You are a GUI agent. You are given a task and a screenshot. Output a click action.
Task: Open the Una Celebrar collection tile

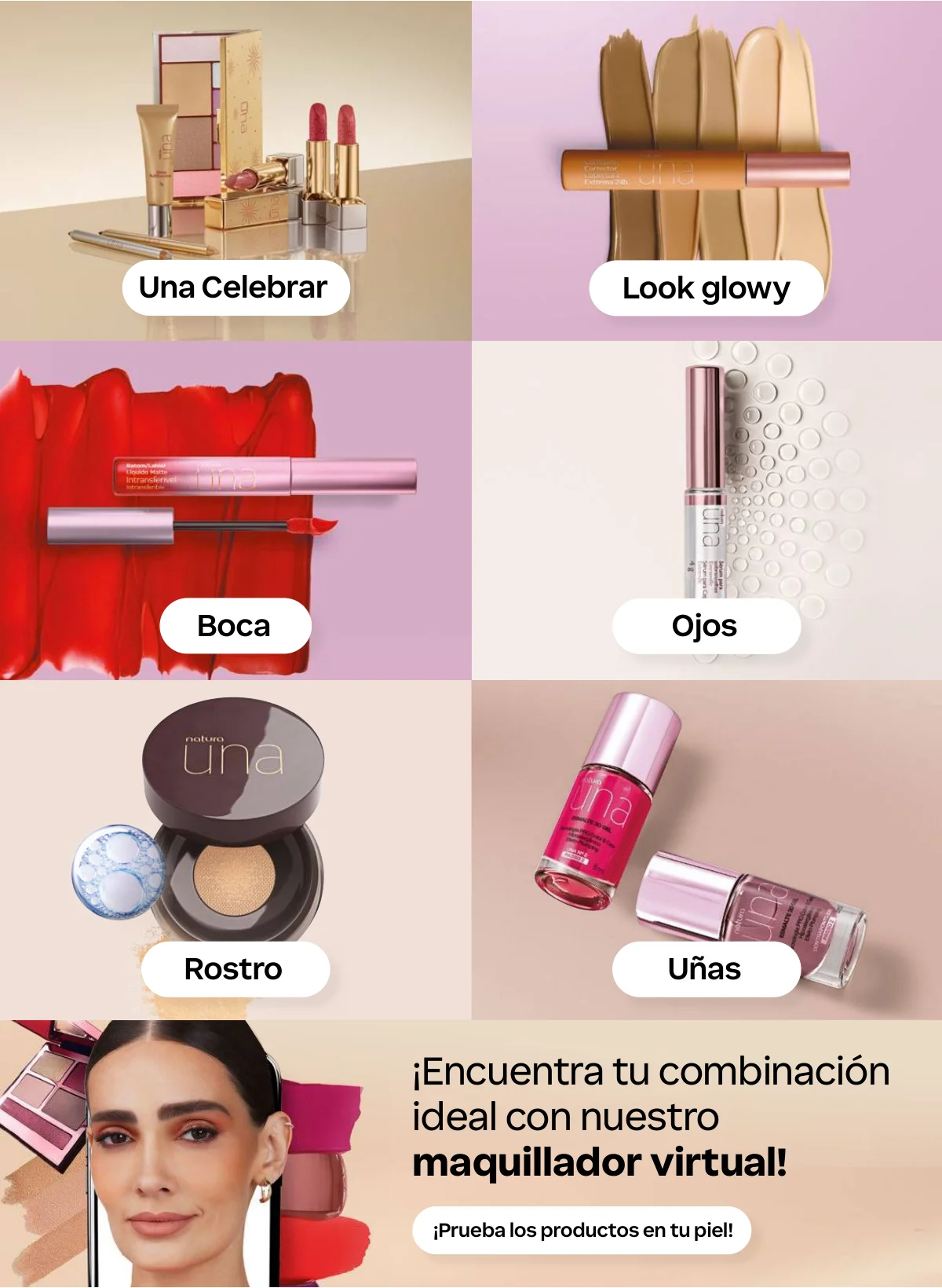(x=235, y=288)
